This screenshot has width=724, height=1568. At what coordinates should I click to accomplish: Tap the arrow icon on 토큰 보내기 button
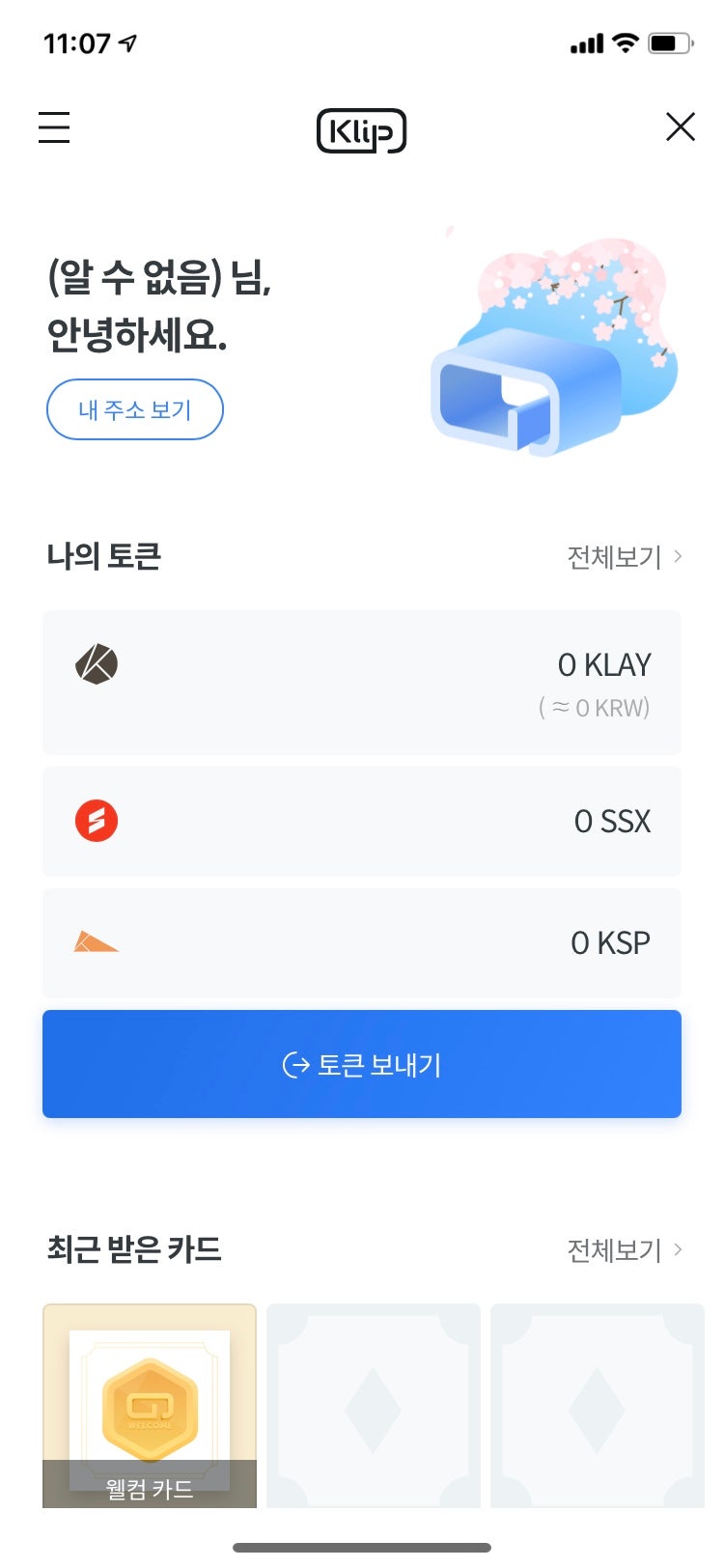click(x=294, y=1064)
